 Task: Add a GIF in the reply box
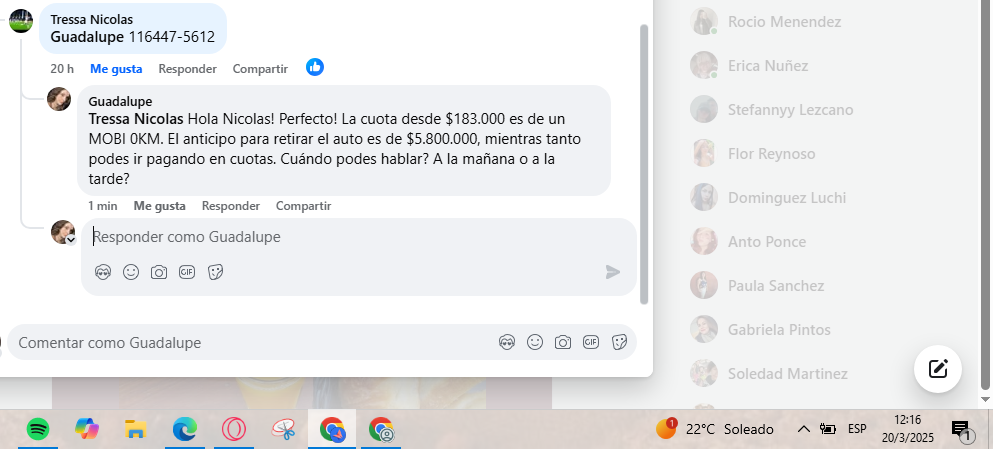(x=187, y=272)
